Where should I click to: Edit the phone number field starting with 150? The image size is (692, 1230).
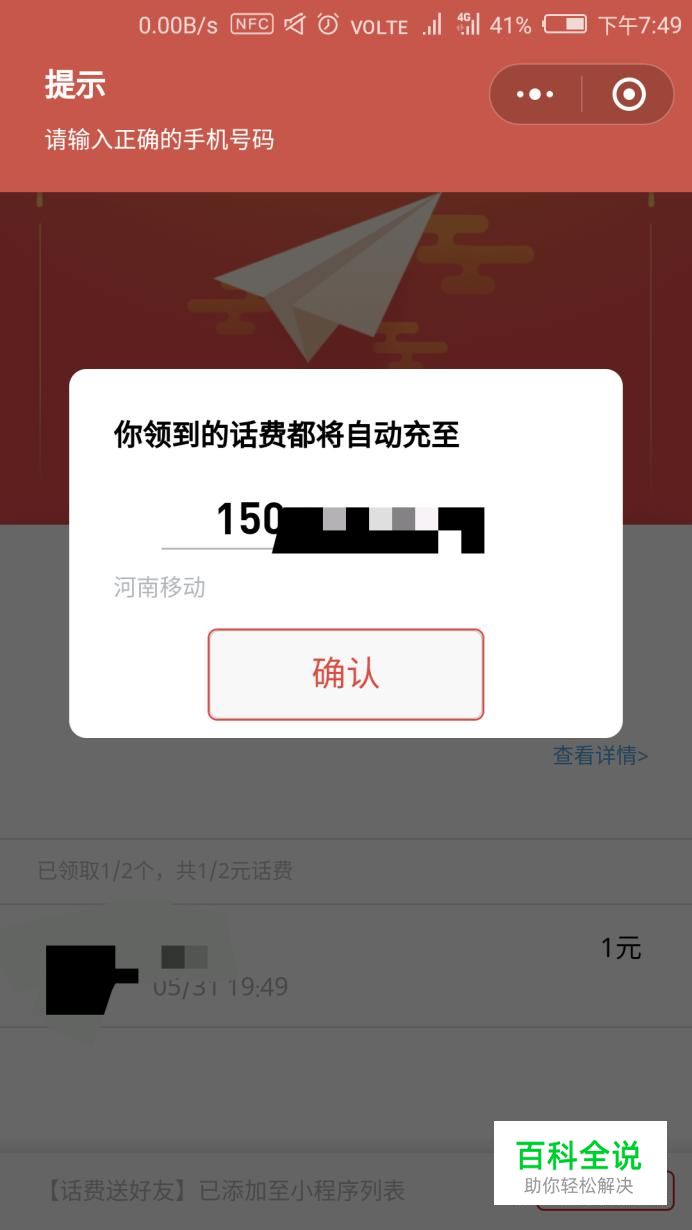pos(323,522)
